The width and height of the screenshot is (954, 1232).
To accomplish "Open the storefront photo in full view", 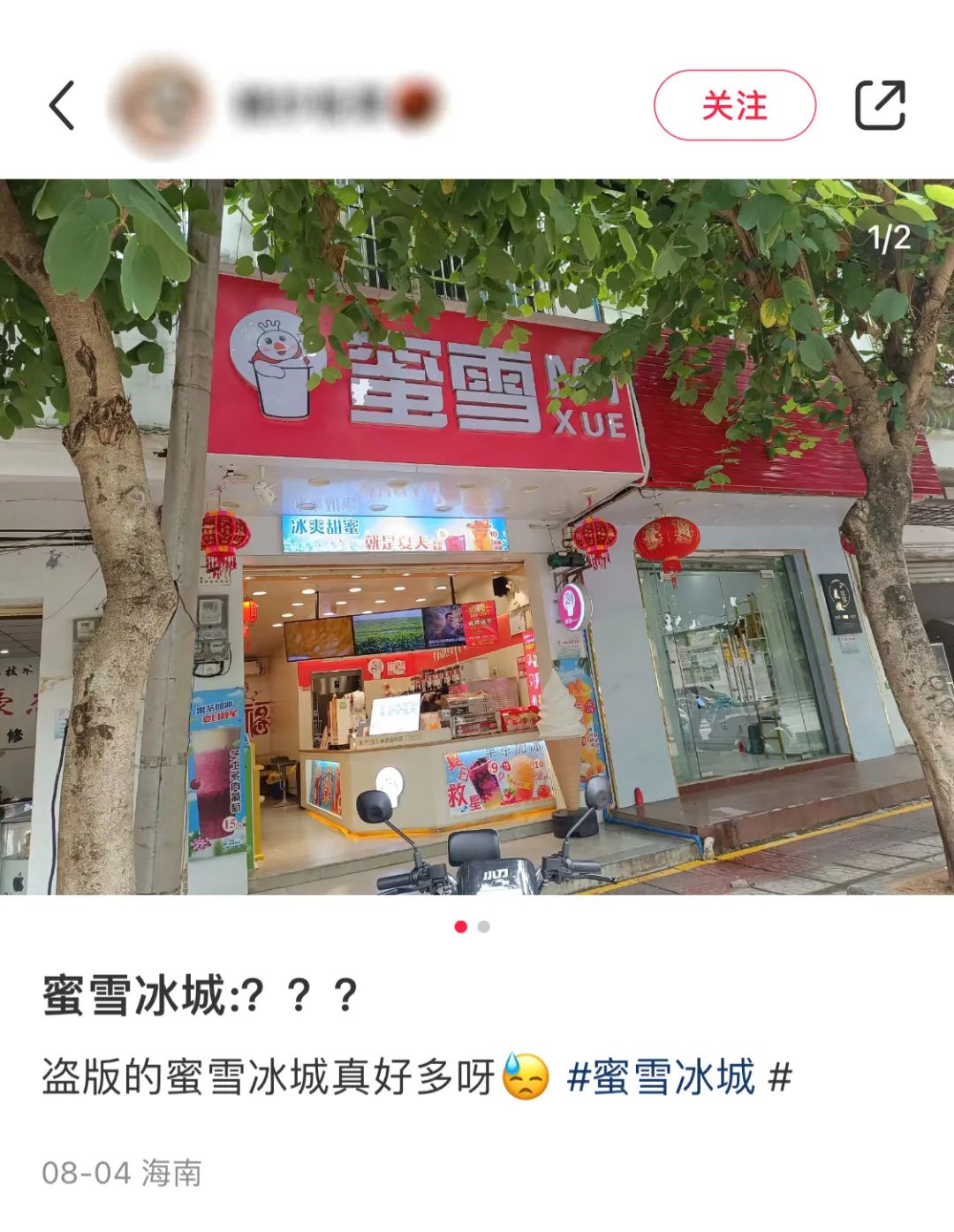I will click(x=477, y=536).
